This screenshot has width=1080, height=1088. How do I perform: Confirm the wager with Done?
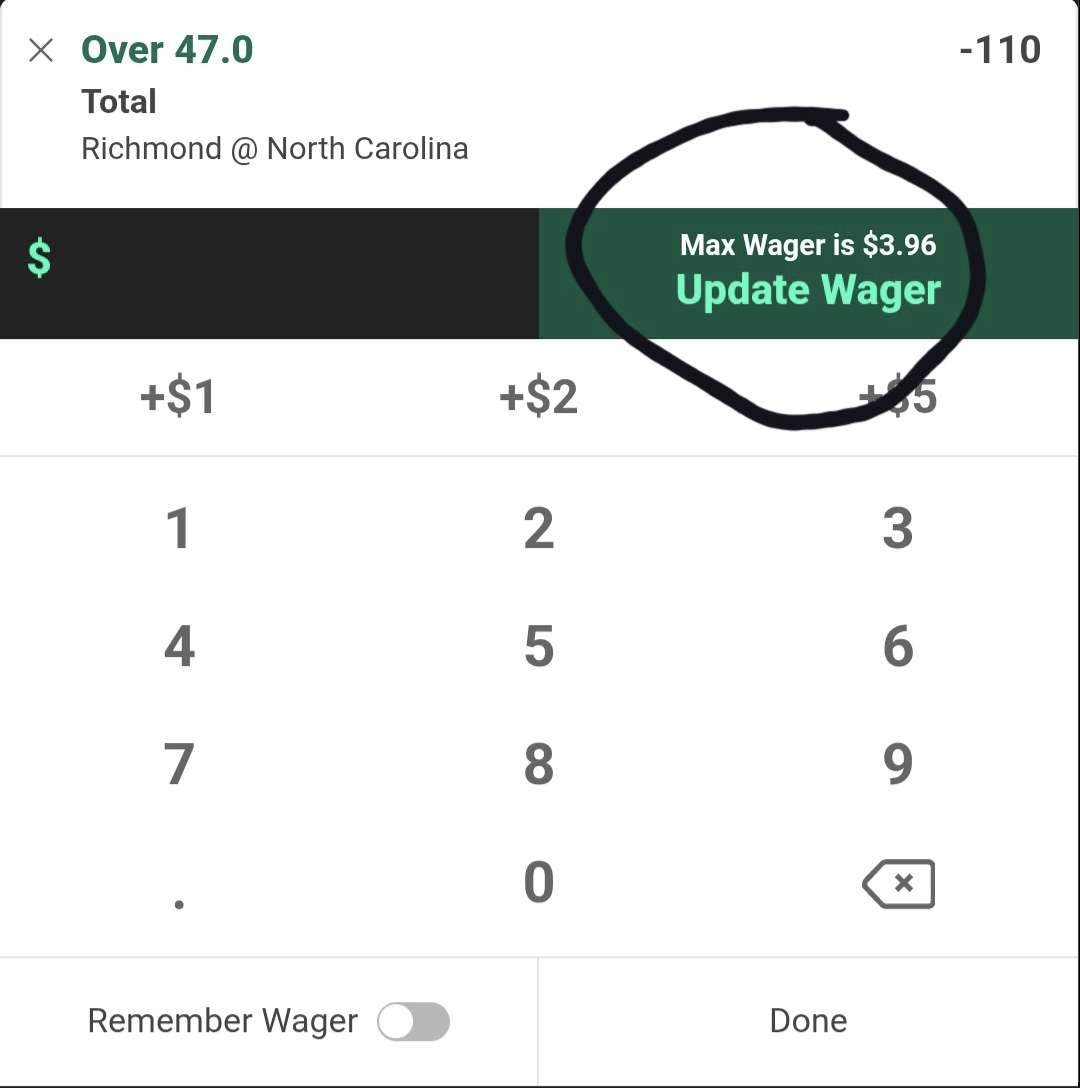(x=808, y=1021)
